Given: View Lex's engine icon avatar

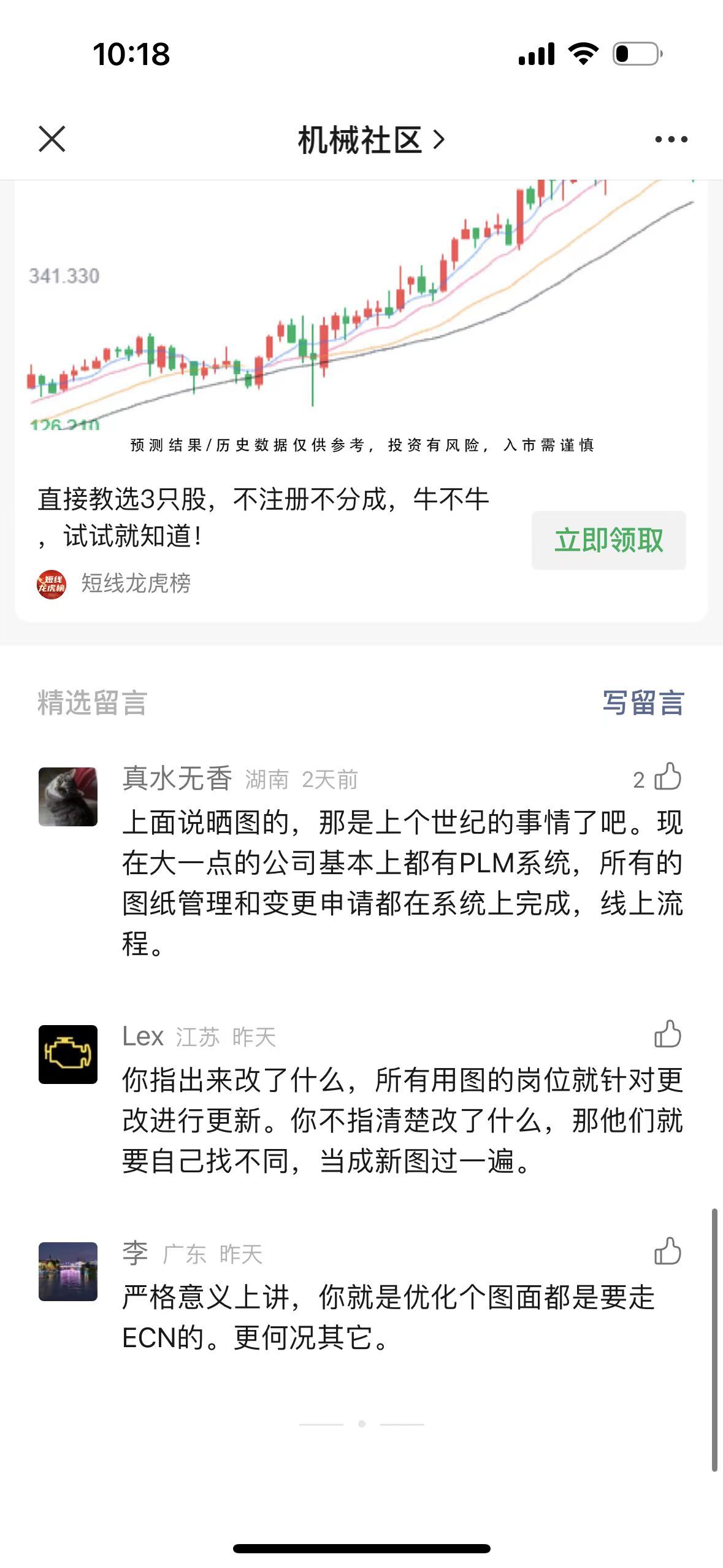Looking at the screenshot, I should [68, 1055].
